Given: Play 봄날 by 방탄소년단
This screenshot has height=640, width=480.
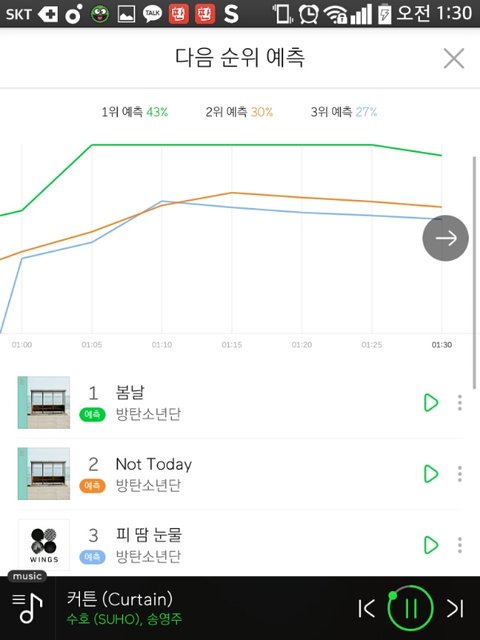Looking at the screenshot, I should point(431,402).
